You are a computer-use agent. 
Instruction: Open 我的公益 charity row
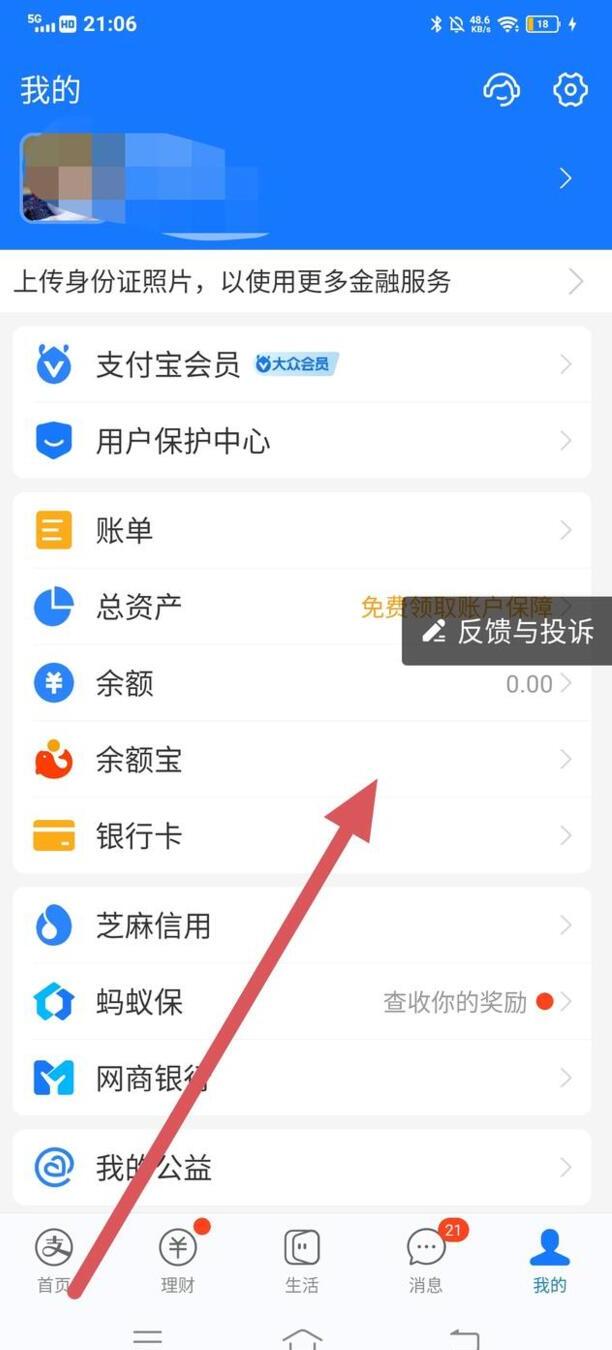coord(300,1167)
